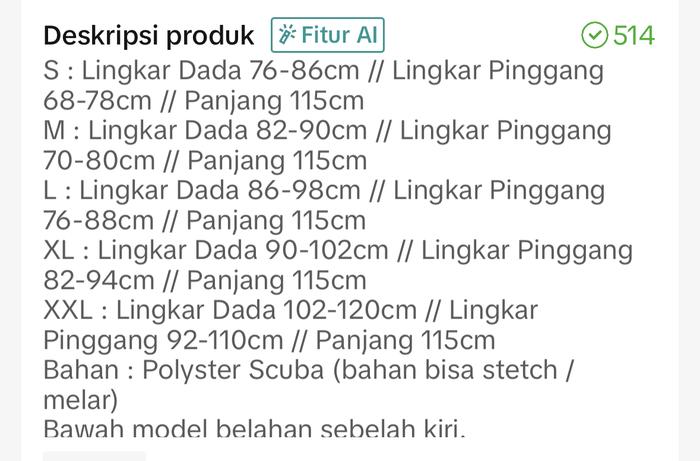
Task: Open the Fitur AI button
Action: pos(328,36)
